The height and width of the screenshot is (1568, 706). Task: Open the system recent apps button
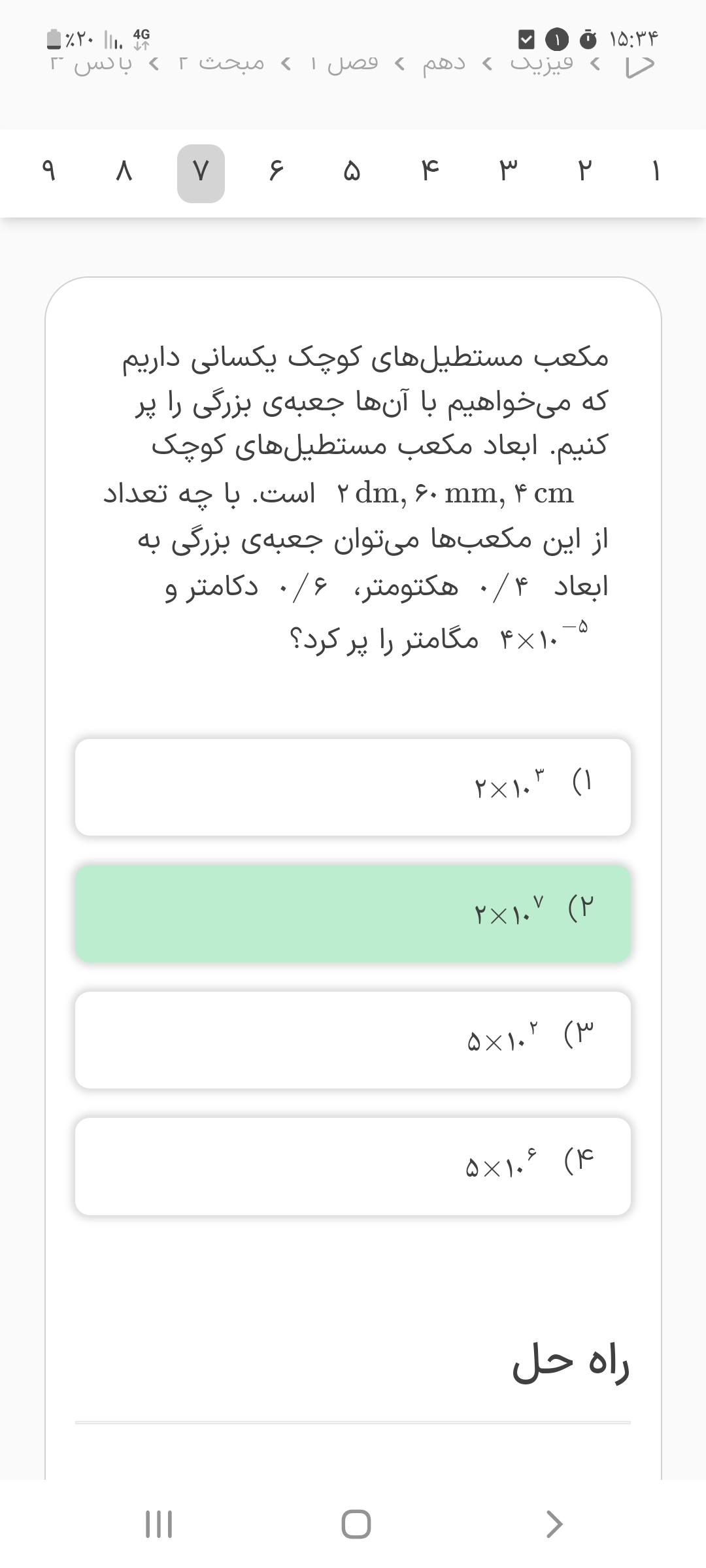pos(158,1524)
